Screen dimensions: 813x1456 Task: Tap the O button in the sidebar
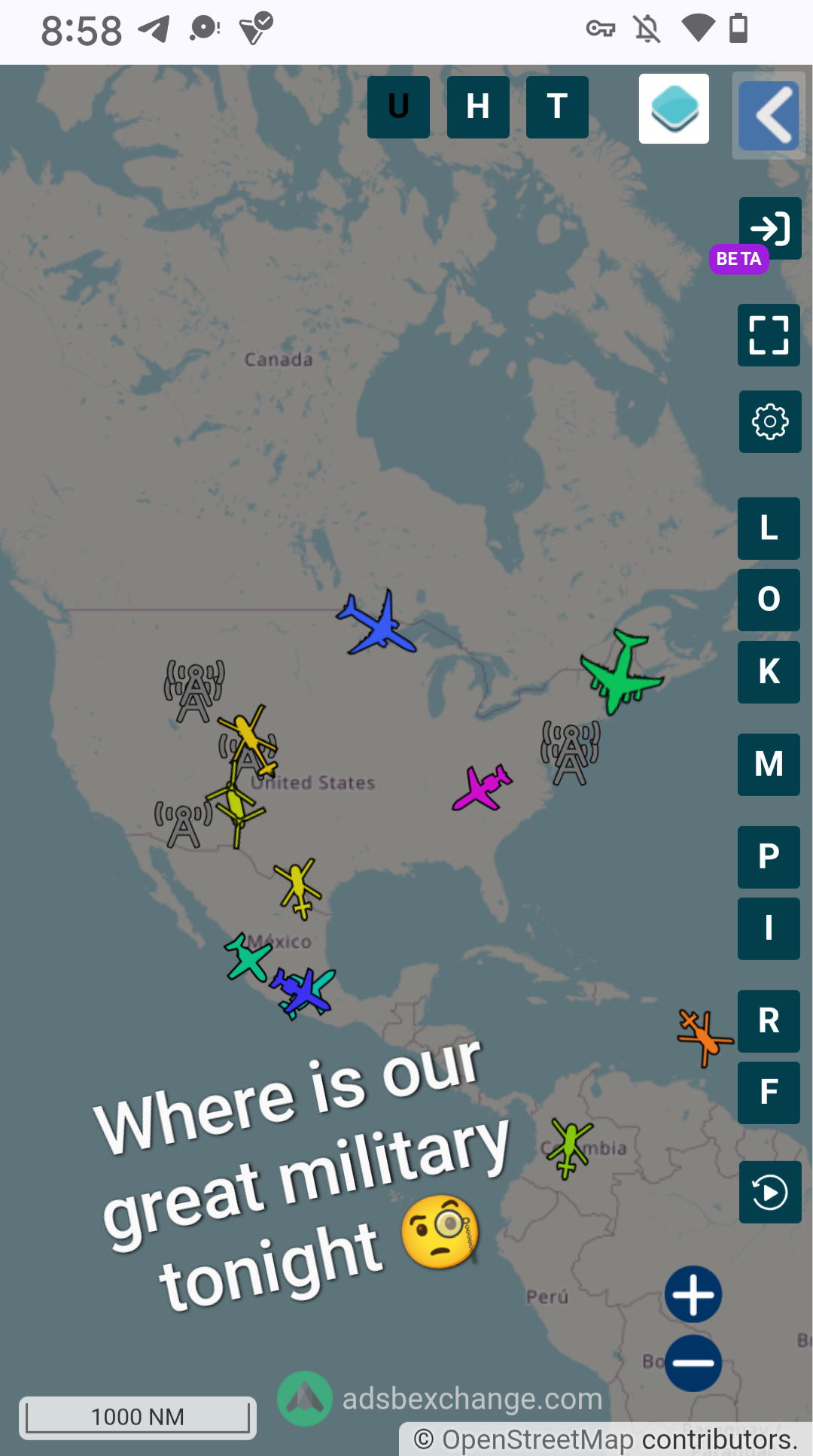pyautogui.click(x=769, y=600)
